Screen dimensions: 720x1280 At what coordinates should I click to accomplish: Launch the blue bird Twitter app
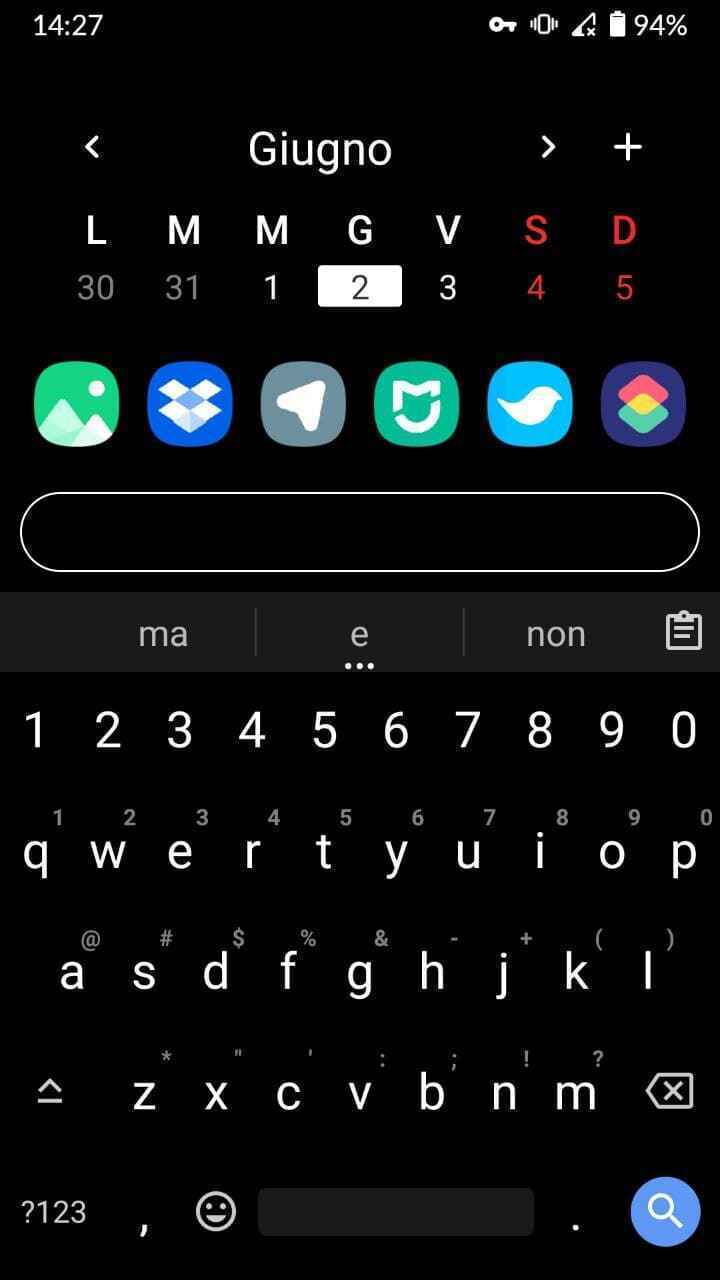[530, 403]
